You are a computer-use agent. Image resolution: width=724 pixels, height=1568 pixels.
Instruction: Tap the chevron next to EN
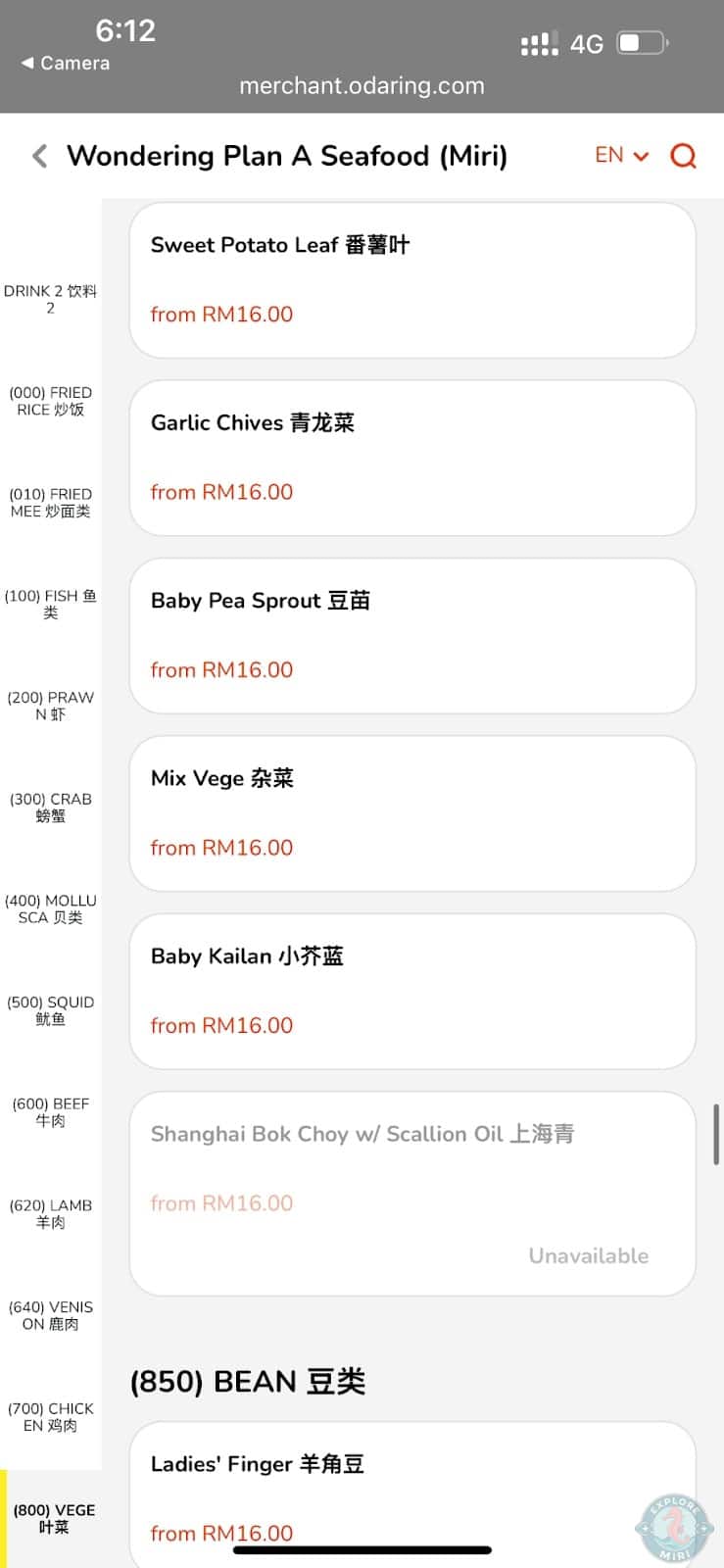click(x=641, y=157)
